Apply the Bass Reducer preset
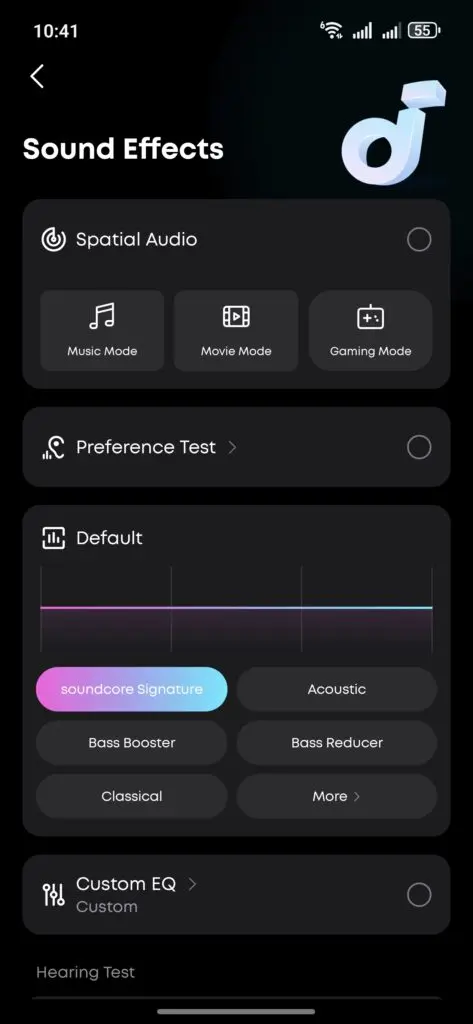Viewport: 473px width, 1024px height. tap(336, 743)
